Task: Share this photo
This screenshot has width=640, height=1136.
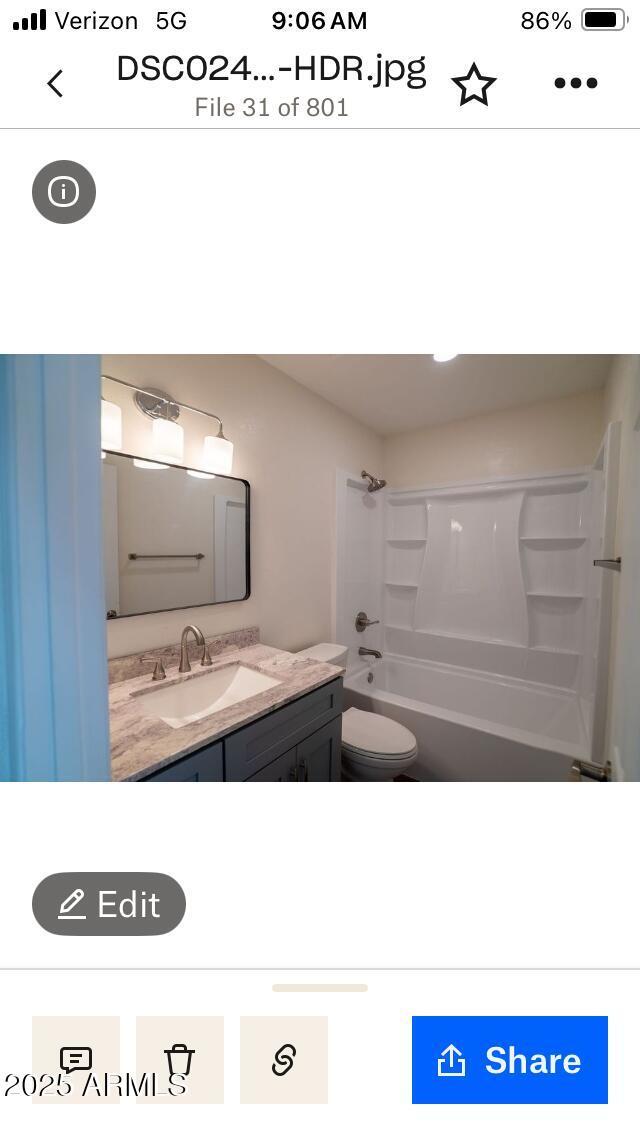Action: tap(510, 1060)
